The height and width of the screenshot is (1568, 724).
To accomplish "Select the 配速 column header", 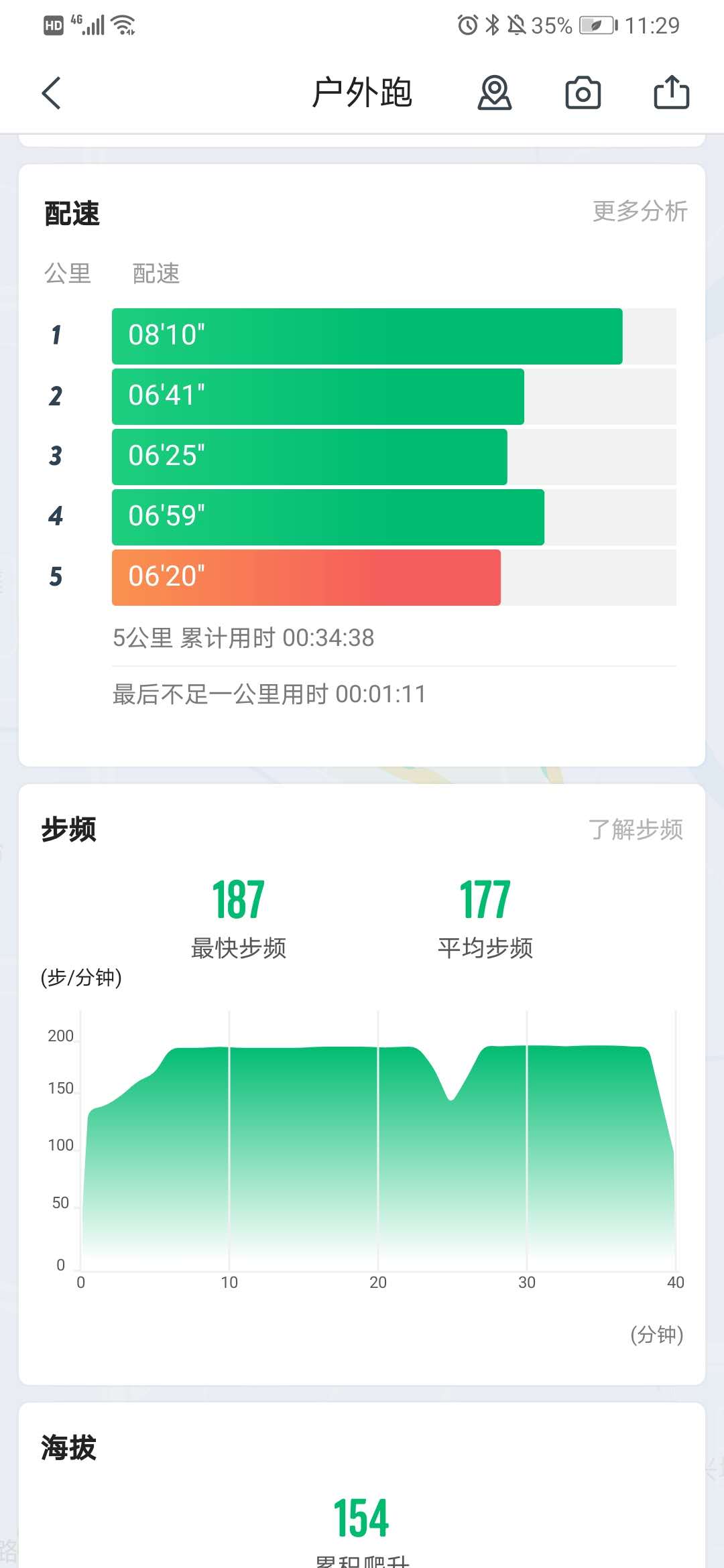I will (x=156, y=273).
